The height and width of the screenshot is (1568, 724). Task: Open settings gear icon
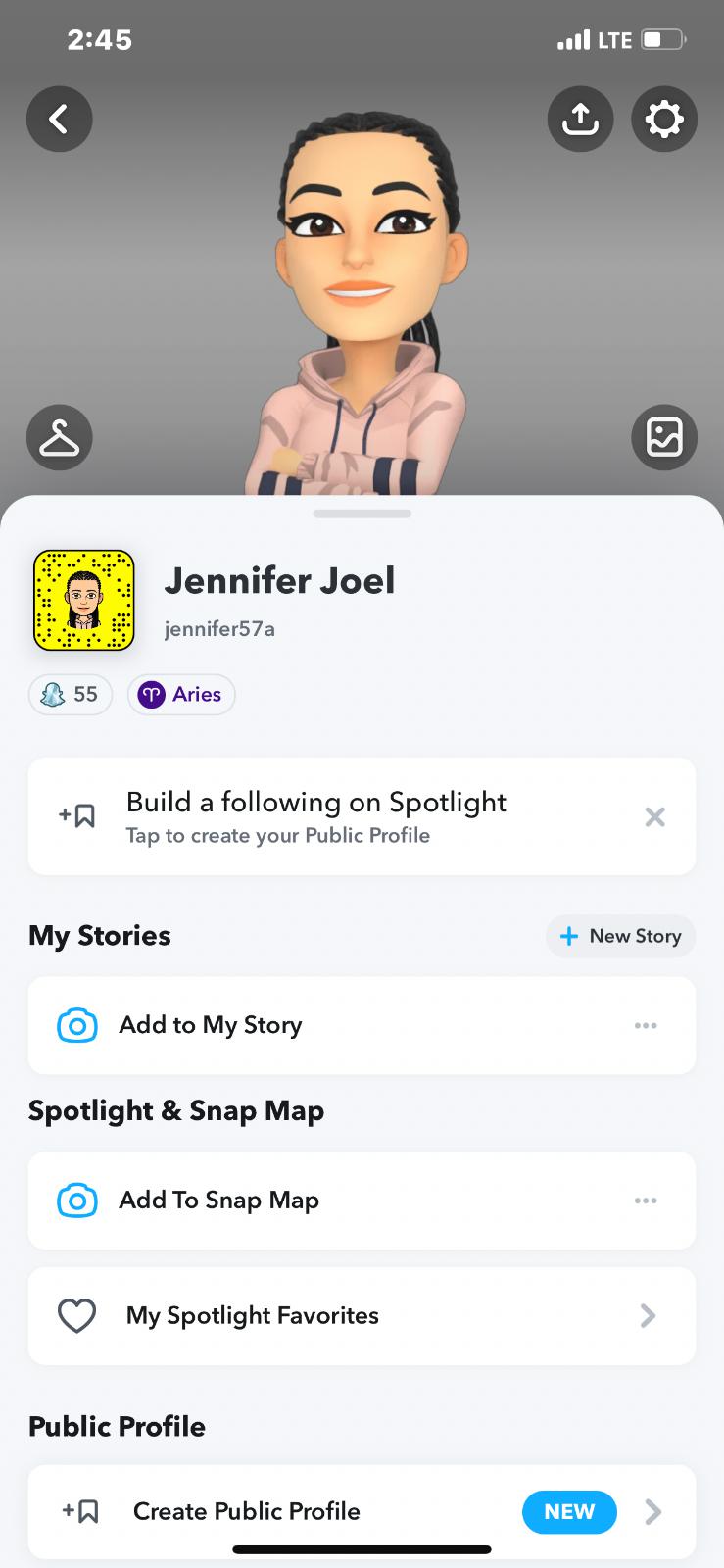(664, 120)
